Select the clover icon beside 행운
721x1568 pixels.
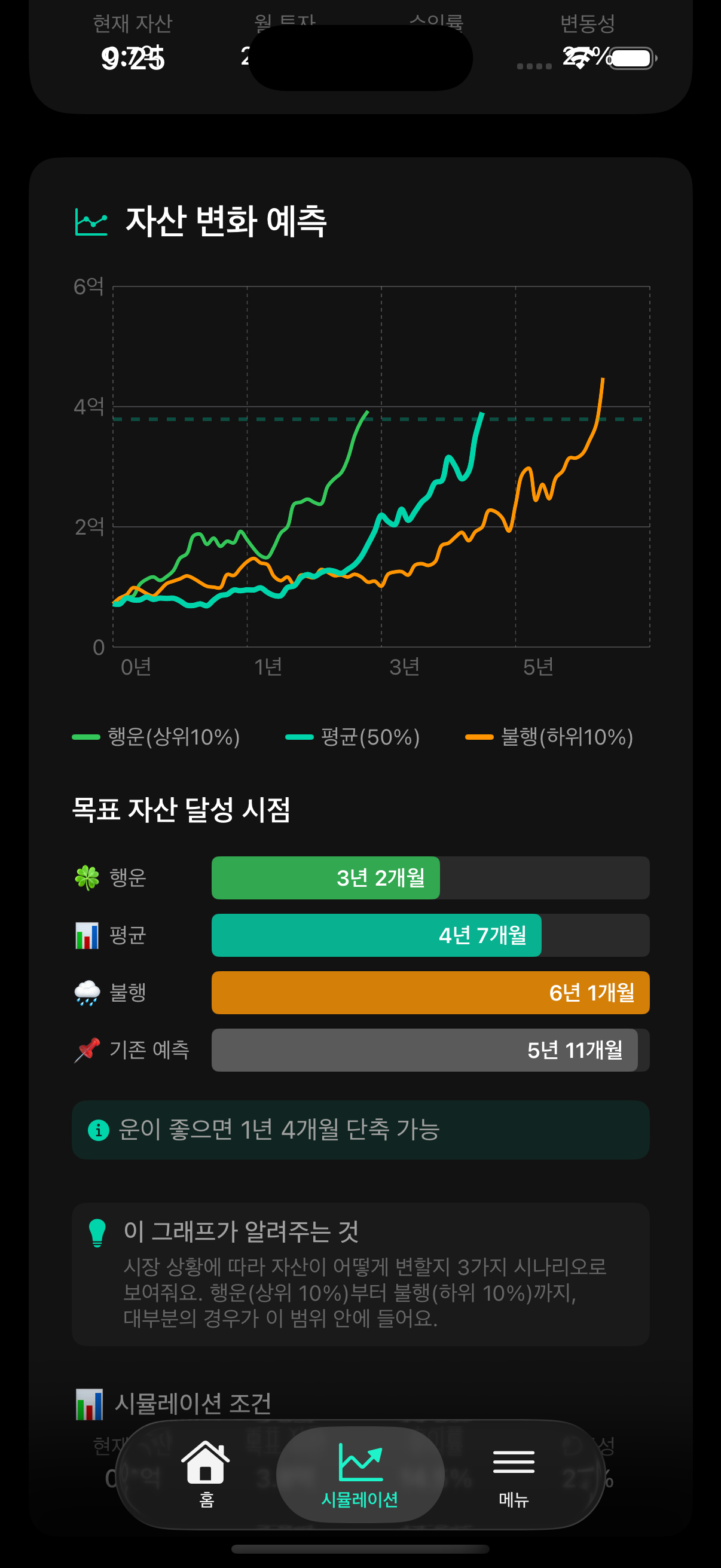click(x=88, y=877)
